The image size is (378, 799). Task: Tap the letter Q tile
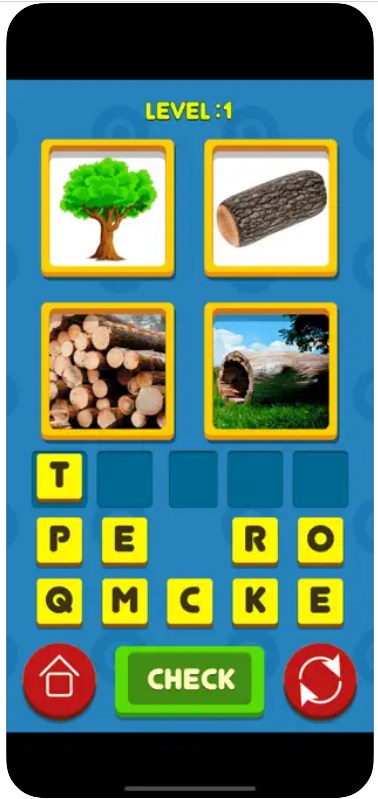(x=59, y=603)
